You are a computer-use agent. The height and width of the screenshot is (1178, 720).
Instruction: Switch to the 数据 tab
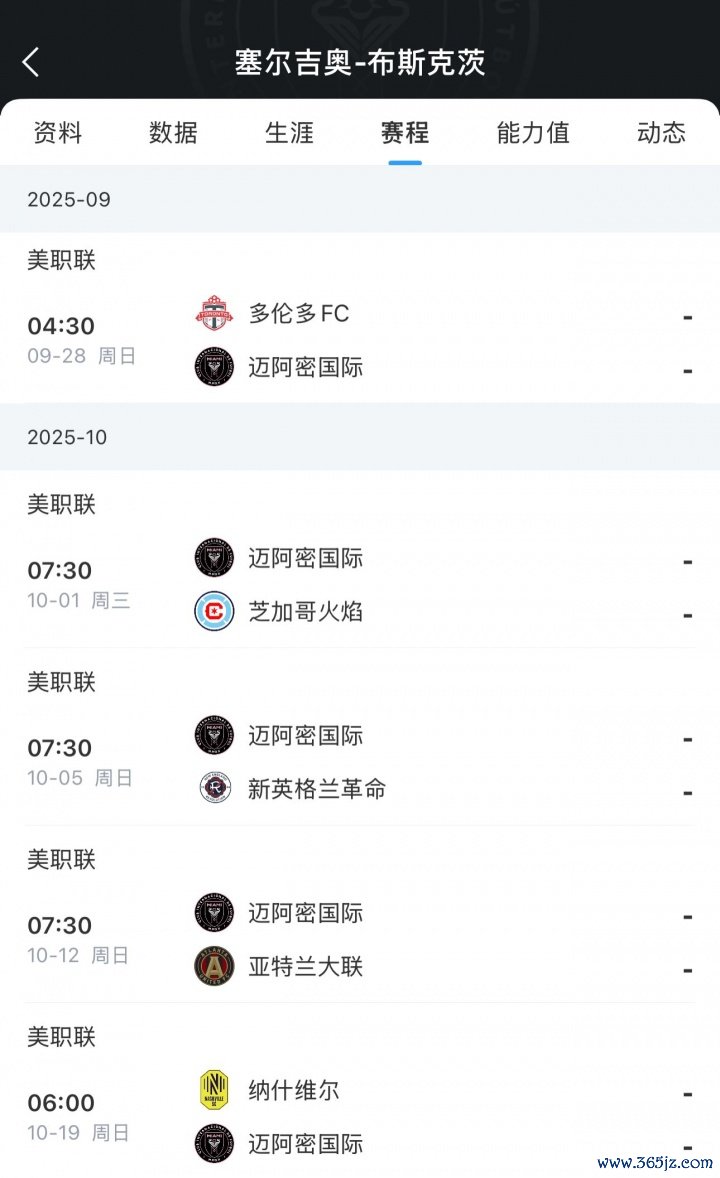pyautogui.click(x=173, y=133)
